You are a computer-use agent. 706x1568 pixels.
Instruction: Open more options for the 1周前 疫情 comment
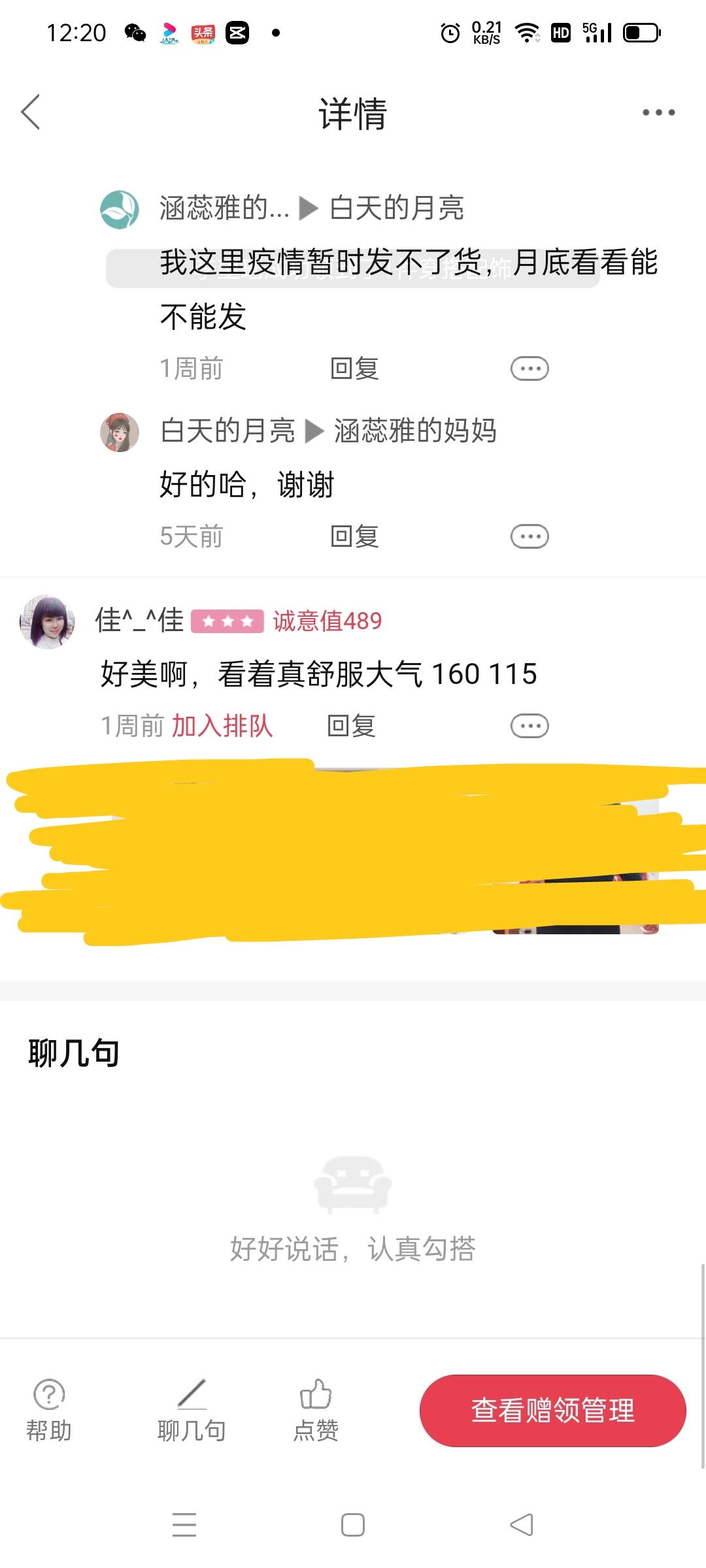click(x=529, y=368)
